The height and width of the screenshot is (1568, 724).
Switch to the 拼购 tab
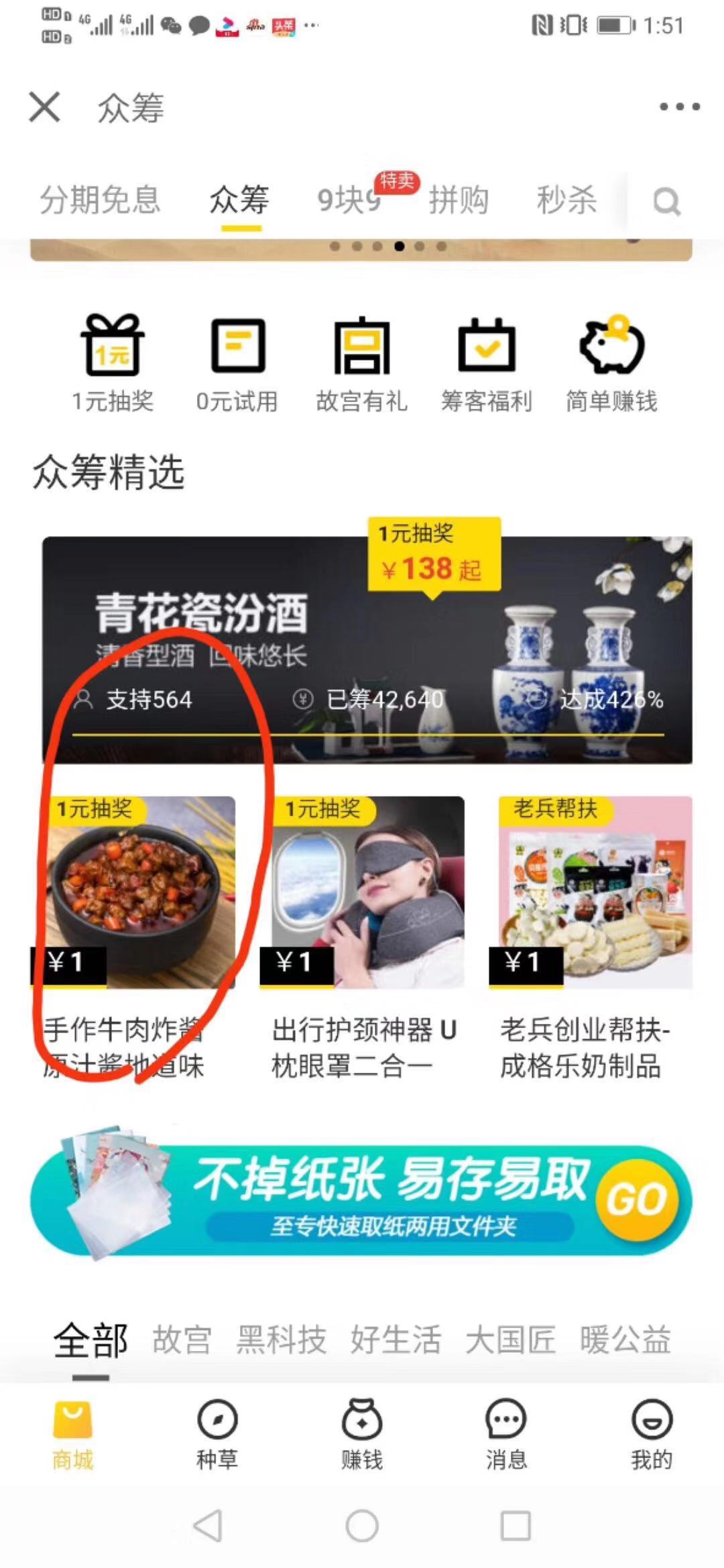pos(459,200)
